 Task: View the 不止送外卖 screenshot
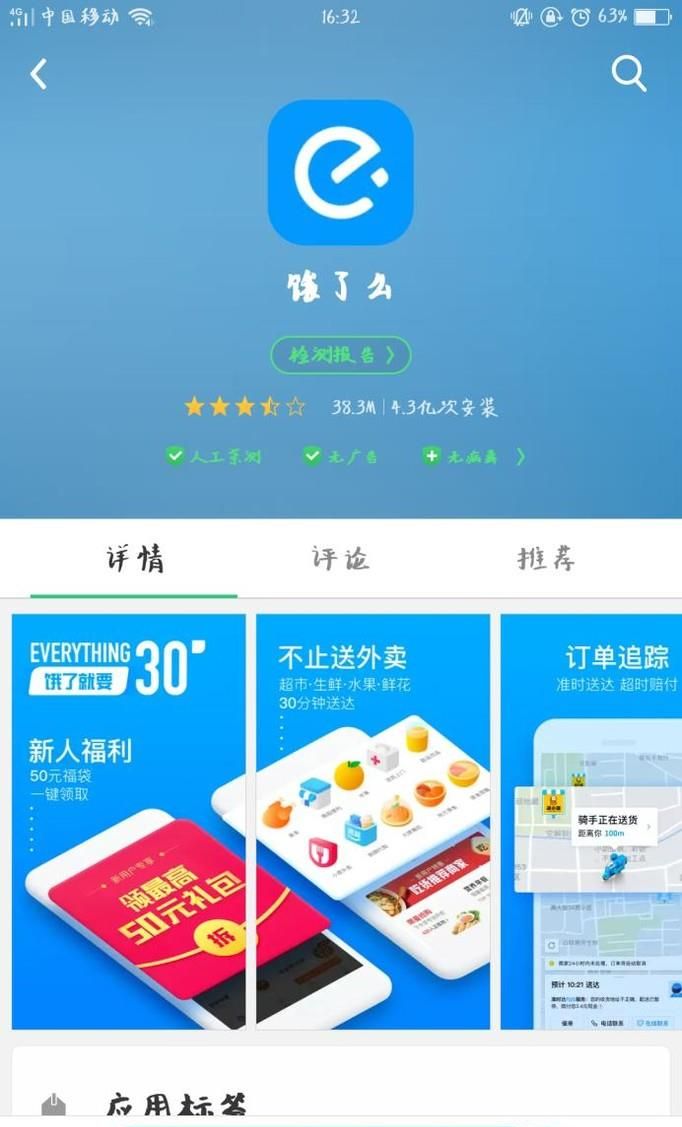click(x=373, y=821)
